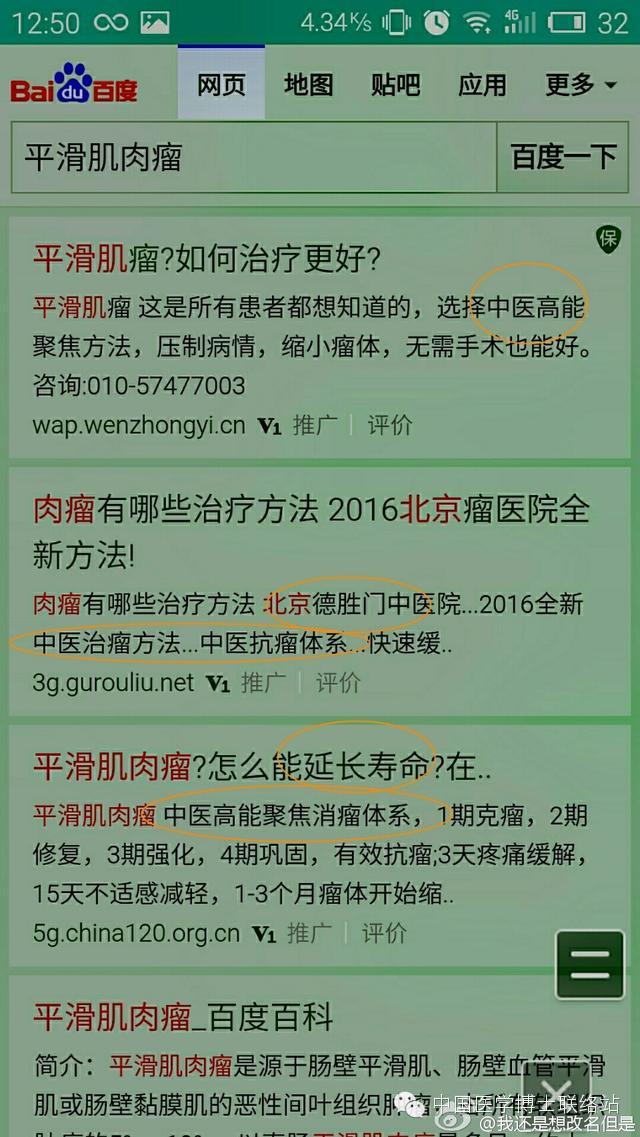Tap 评价 under 5g.china120.org.cn result
640x1137 pixels.
(384, 933)
